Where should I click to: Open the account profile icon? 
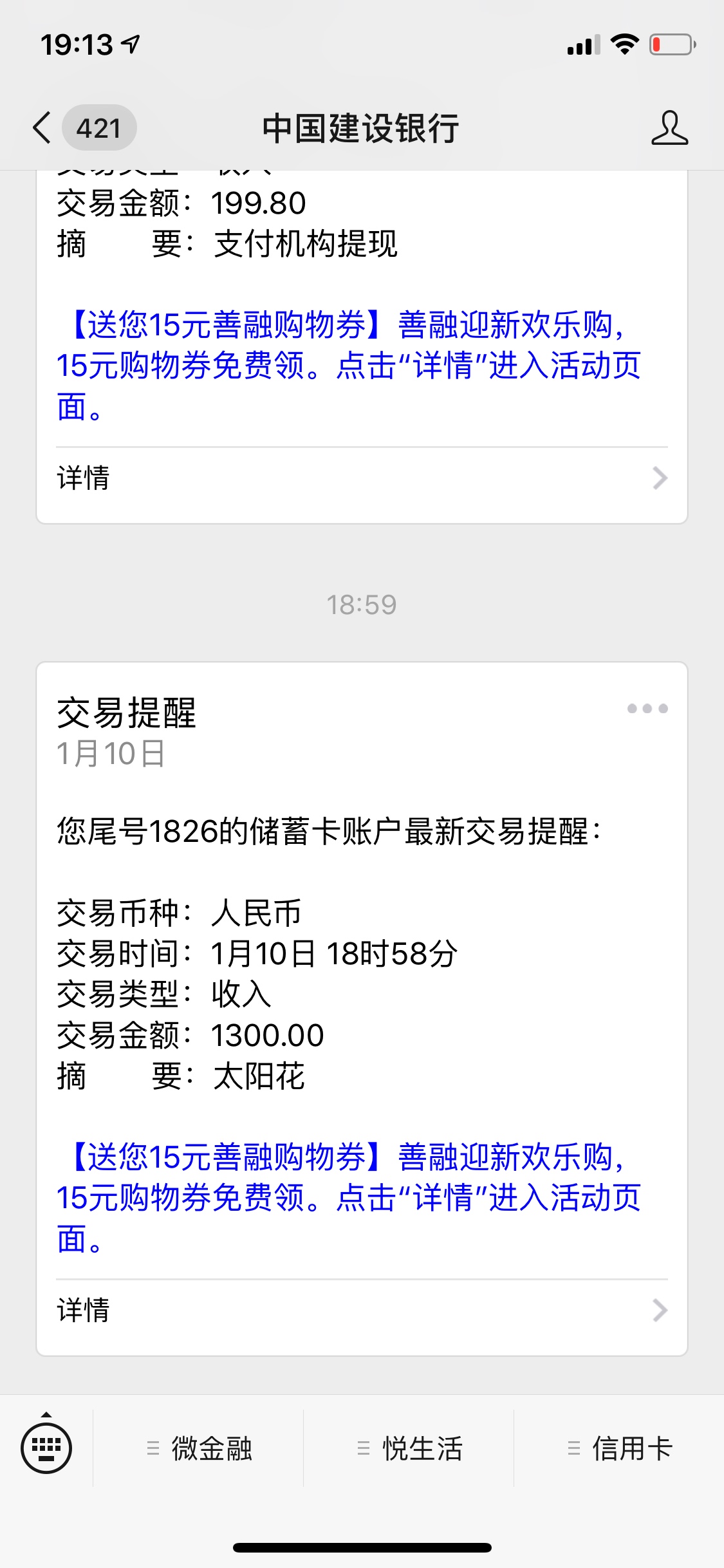[x=669, y=127]
